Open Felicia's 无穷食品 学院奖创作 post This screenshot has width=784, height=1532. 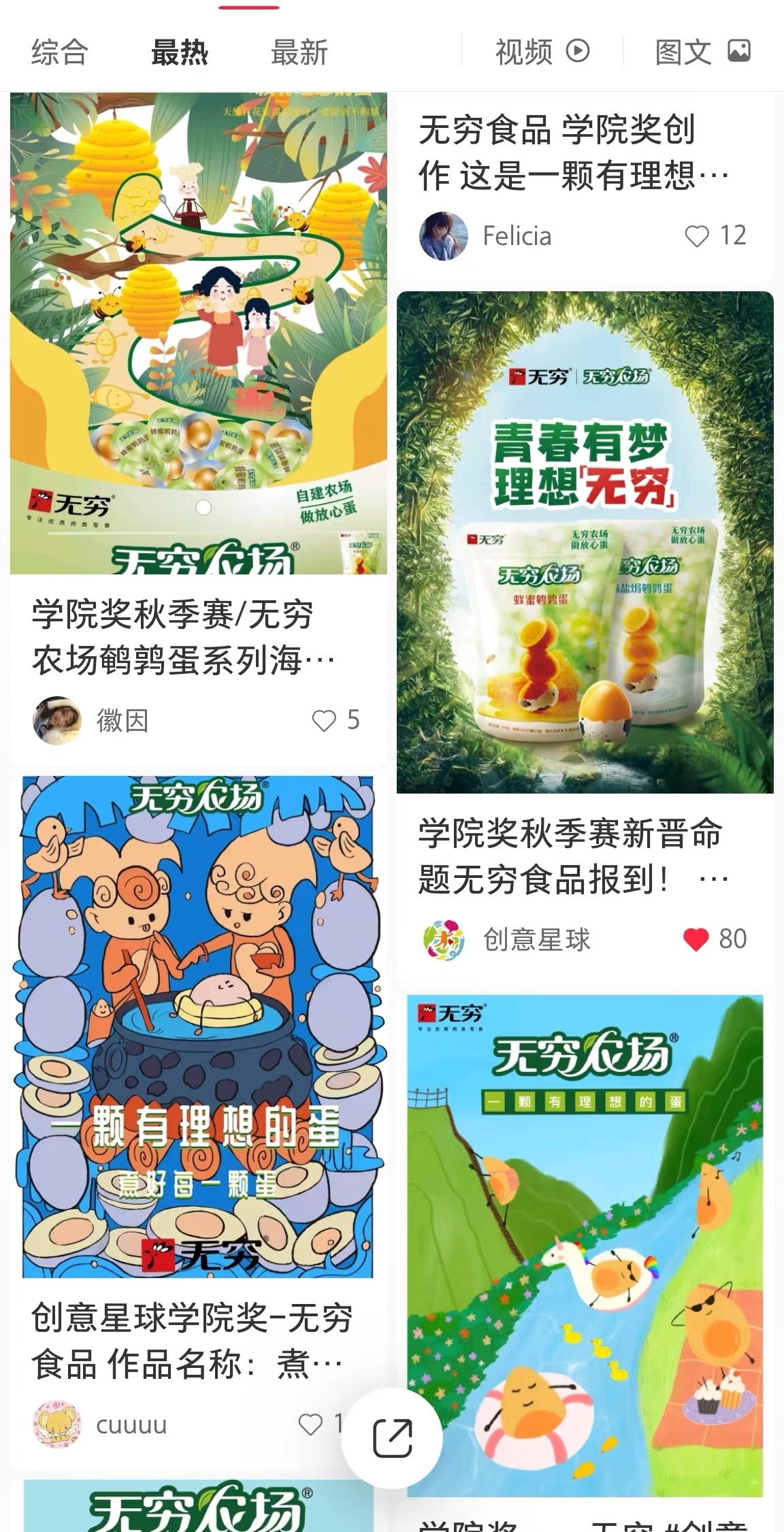click(573, 153)
